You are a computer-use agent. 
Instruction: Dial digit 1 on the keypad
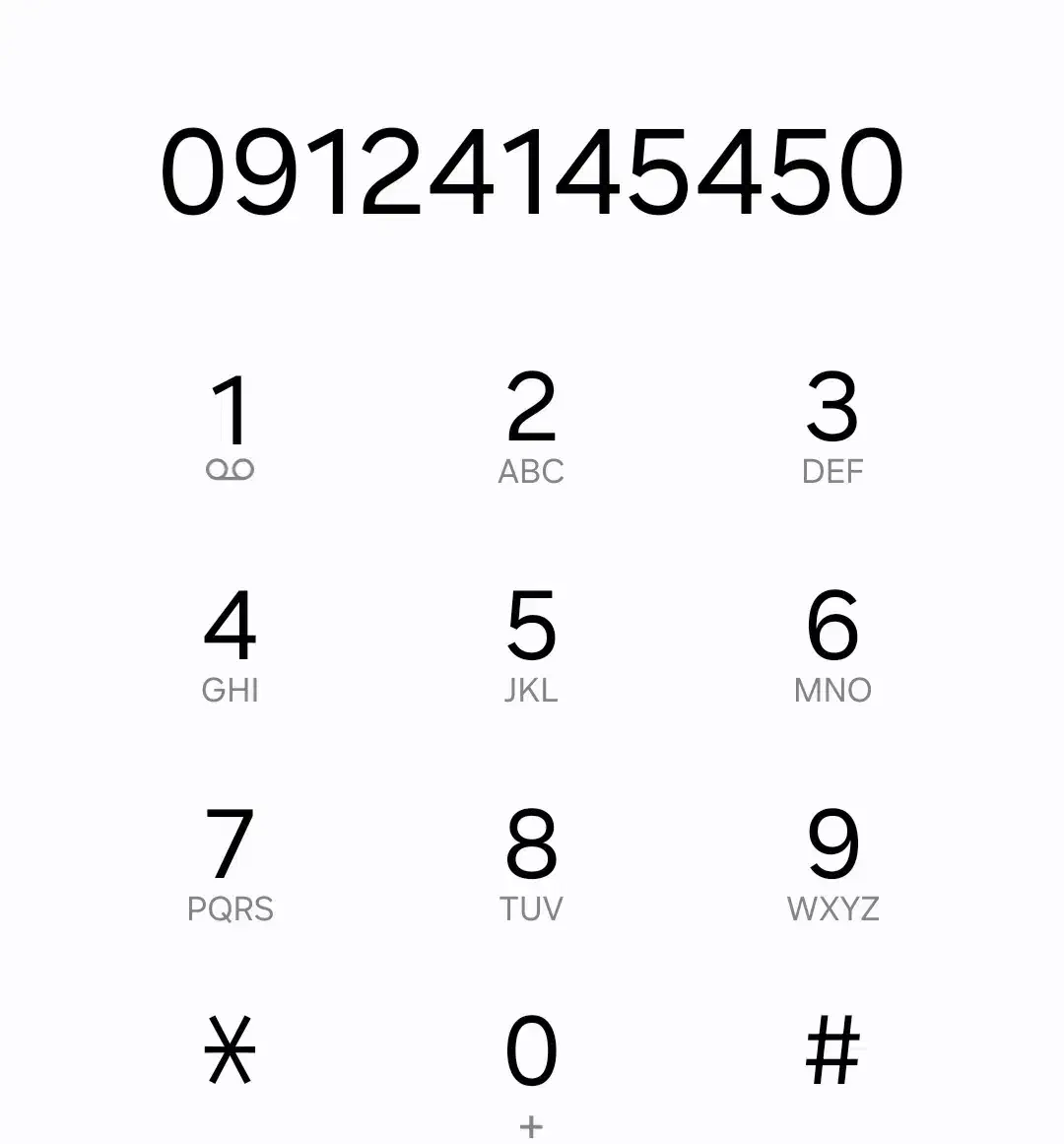tap(231, 424)
